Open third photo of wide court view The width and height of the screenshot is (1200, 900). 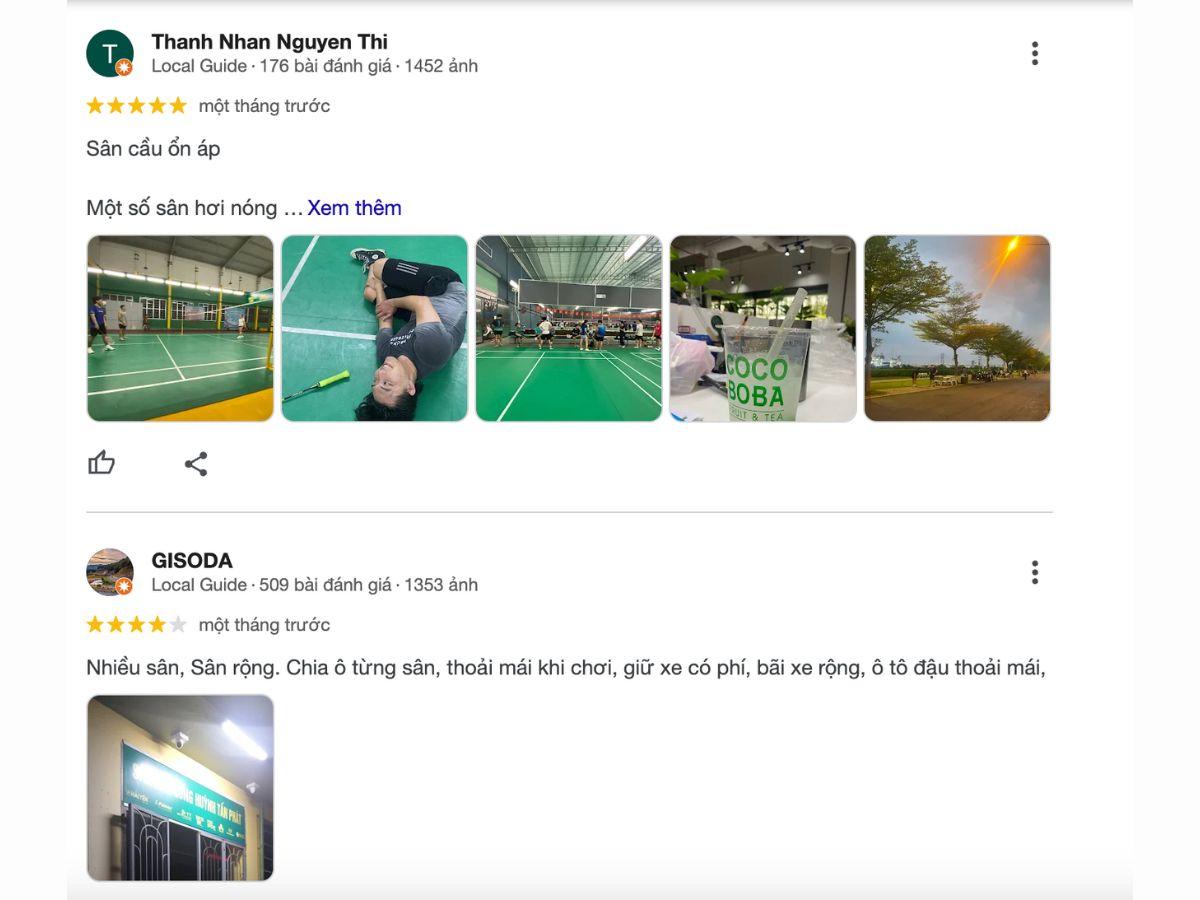pyautogui.click(x=568, y=328)
